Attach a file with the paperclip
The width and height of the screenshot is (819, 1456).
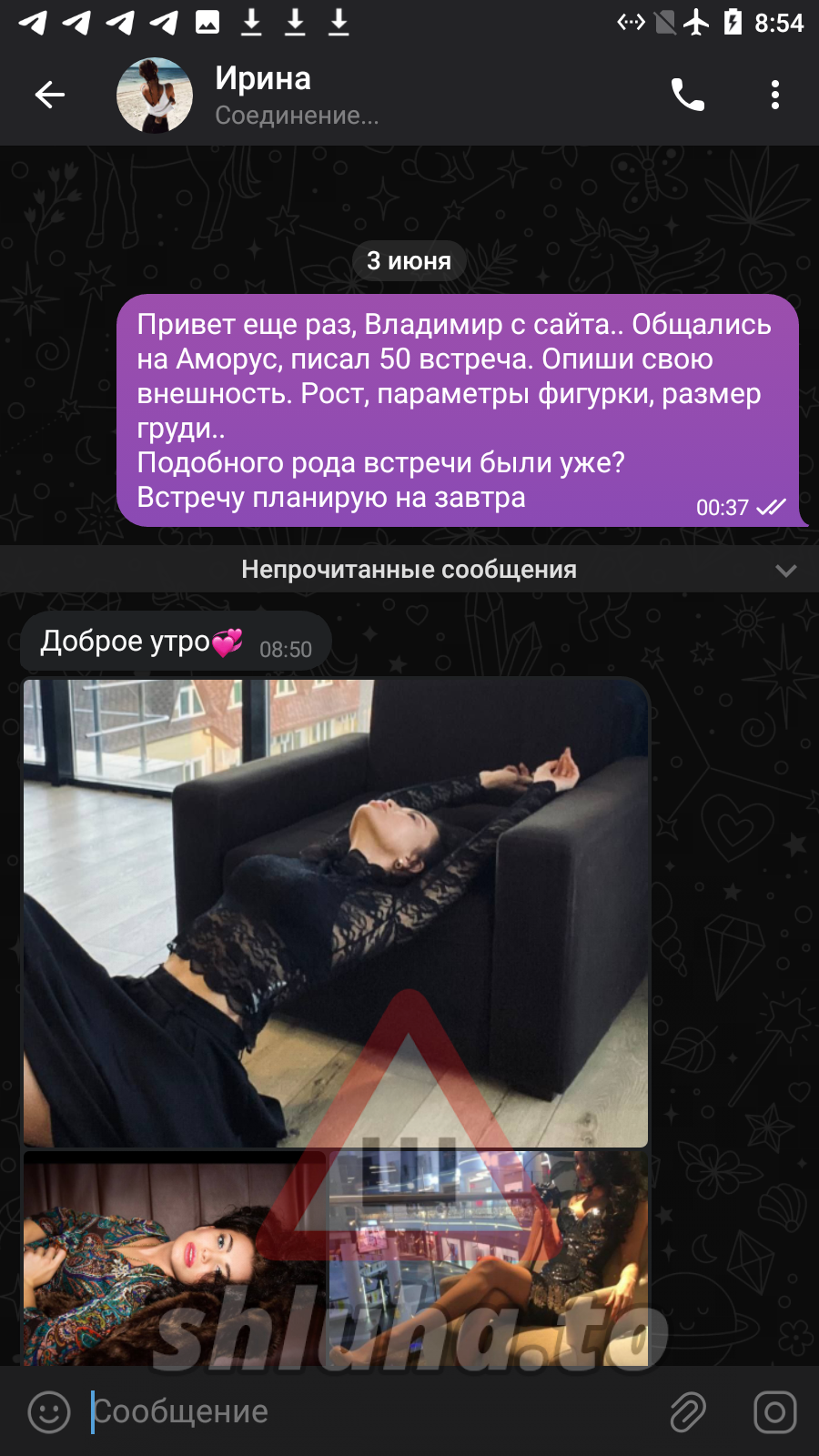[x=688, y=1412]
